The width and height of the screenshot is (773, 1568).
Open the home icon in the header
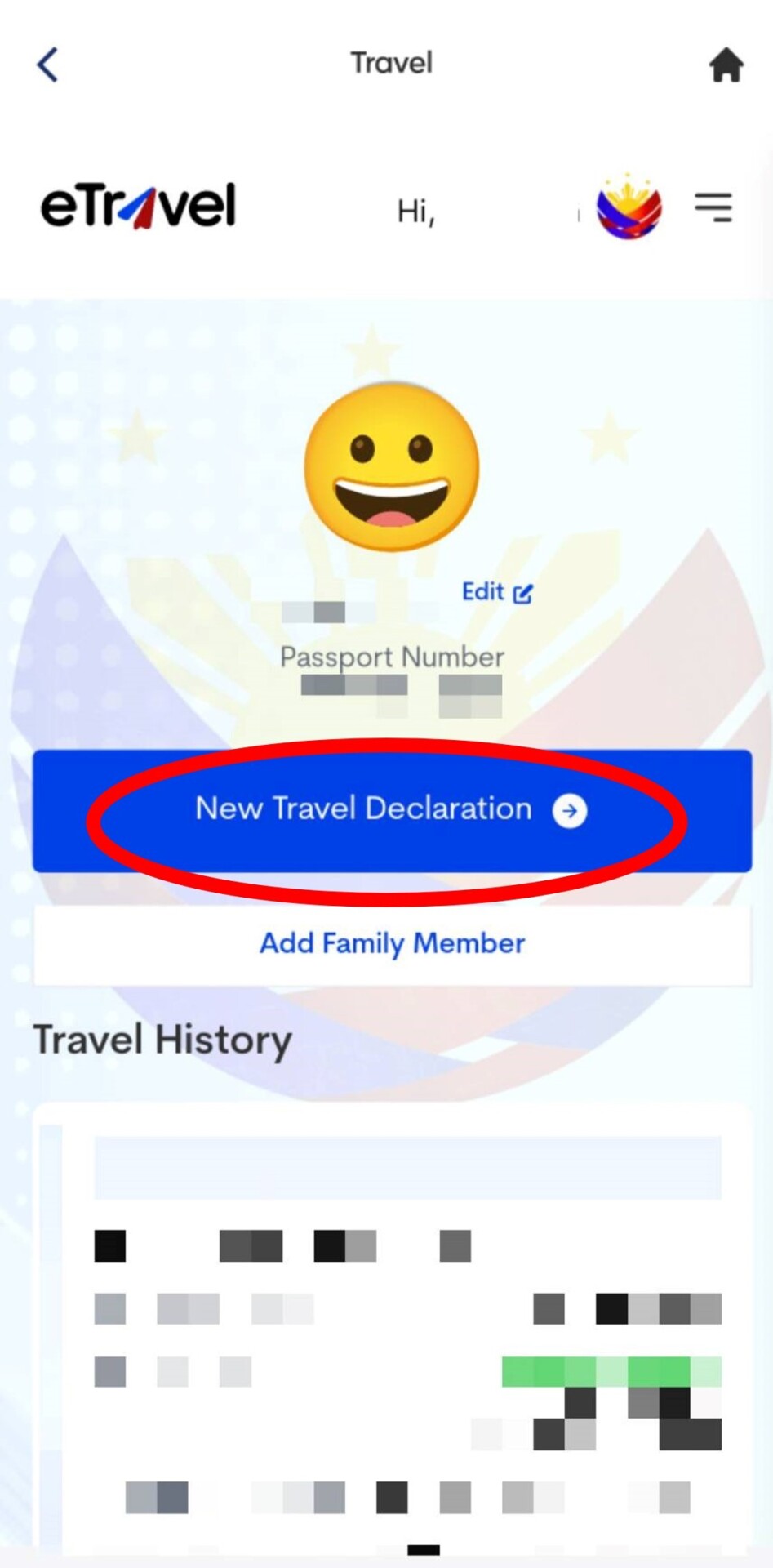pyautogui.click(x=726, y=65)
